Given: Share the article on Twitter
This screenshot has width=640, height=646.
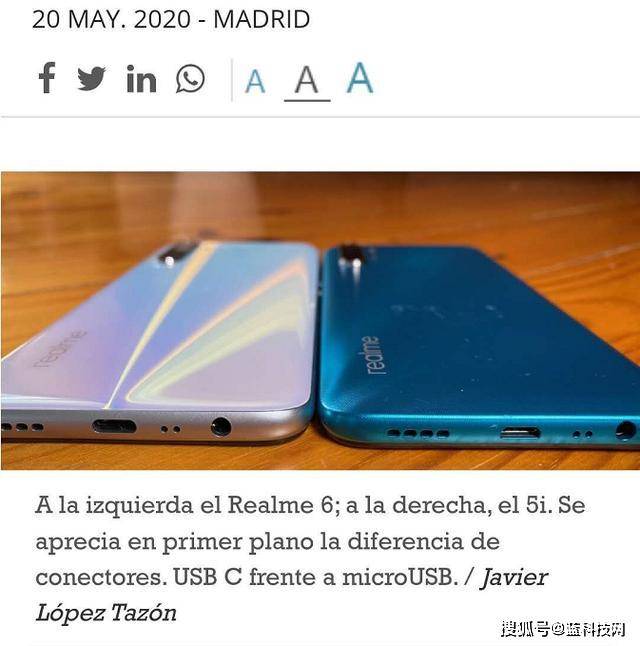Looking at the screenshot, I should click(91, 78).
